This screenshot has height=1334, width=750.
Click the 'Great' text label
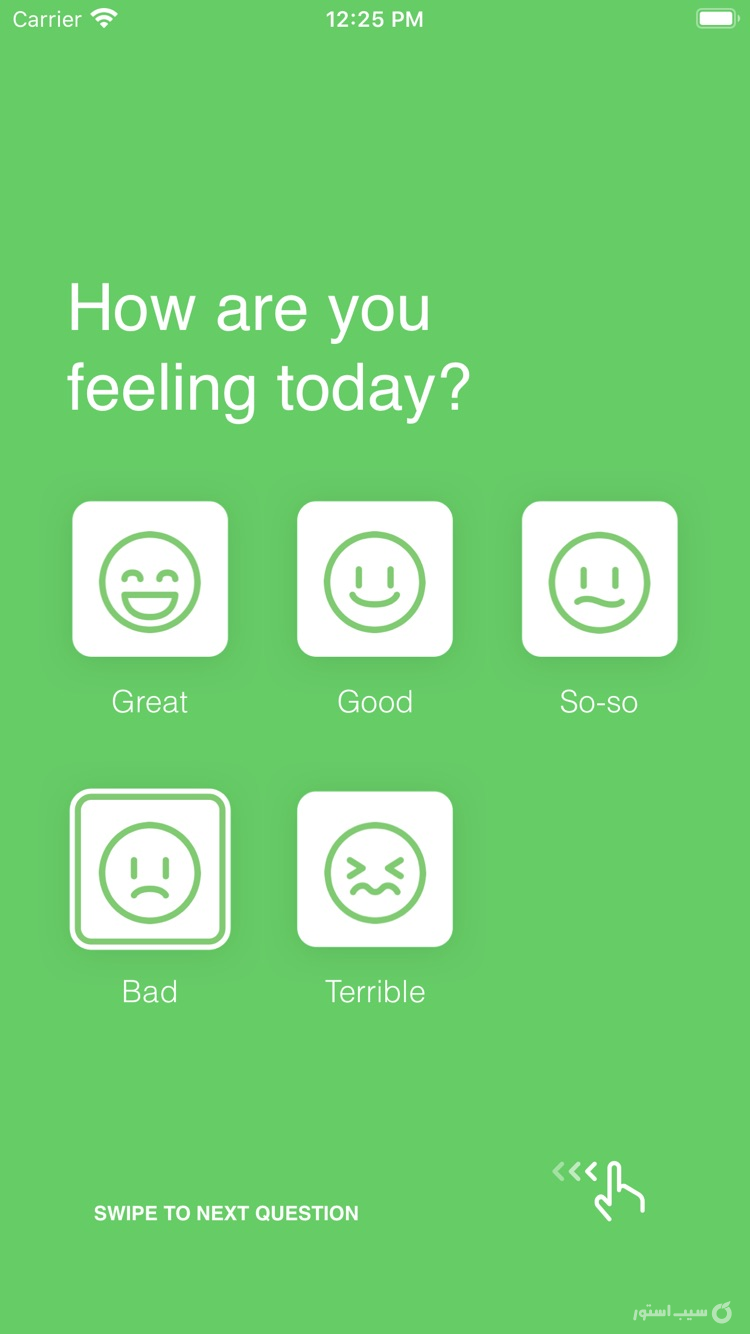150,701
